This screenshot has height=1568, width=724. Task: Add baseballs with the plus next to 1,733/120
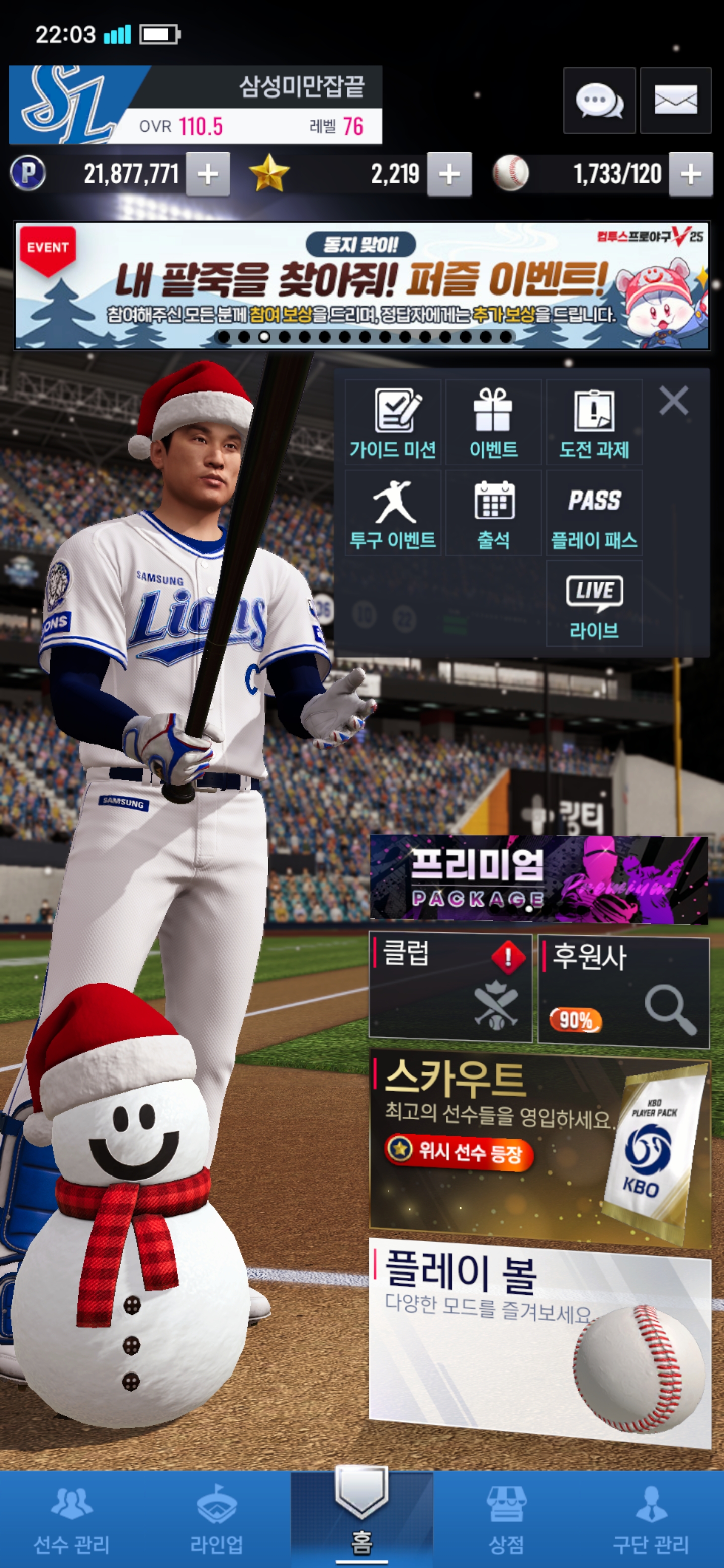(690, 175)
